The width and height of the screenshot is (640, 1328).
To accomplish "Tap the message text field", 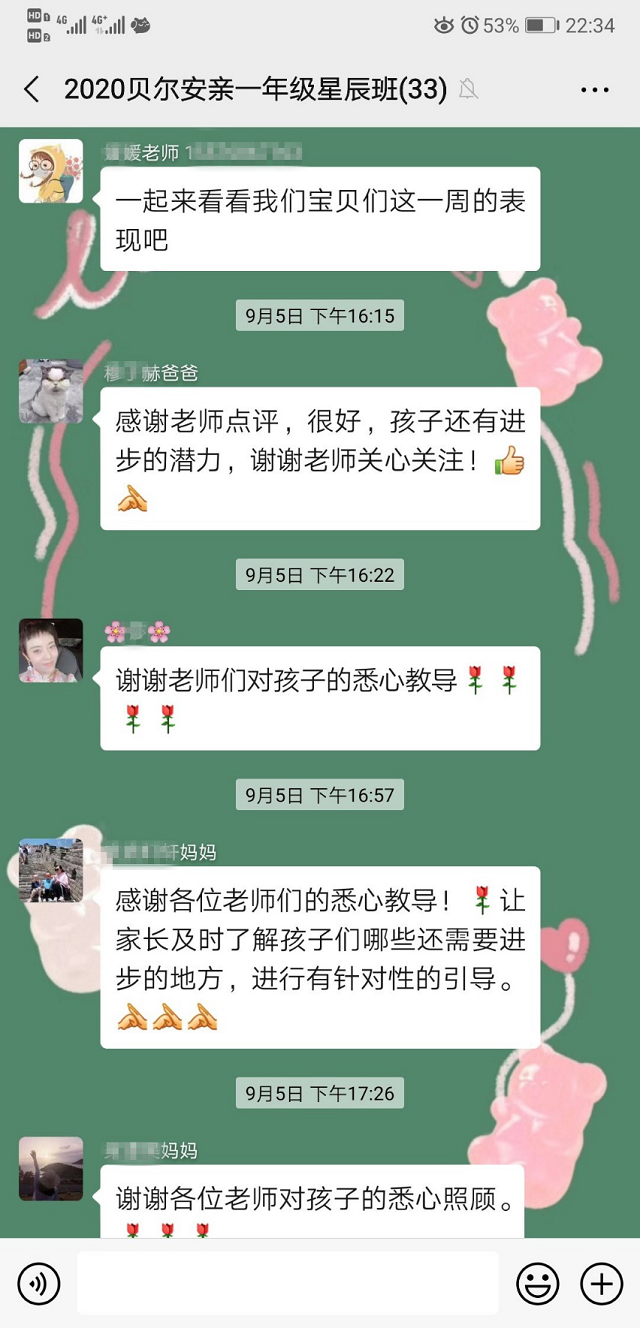I will pos(287,1283).
